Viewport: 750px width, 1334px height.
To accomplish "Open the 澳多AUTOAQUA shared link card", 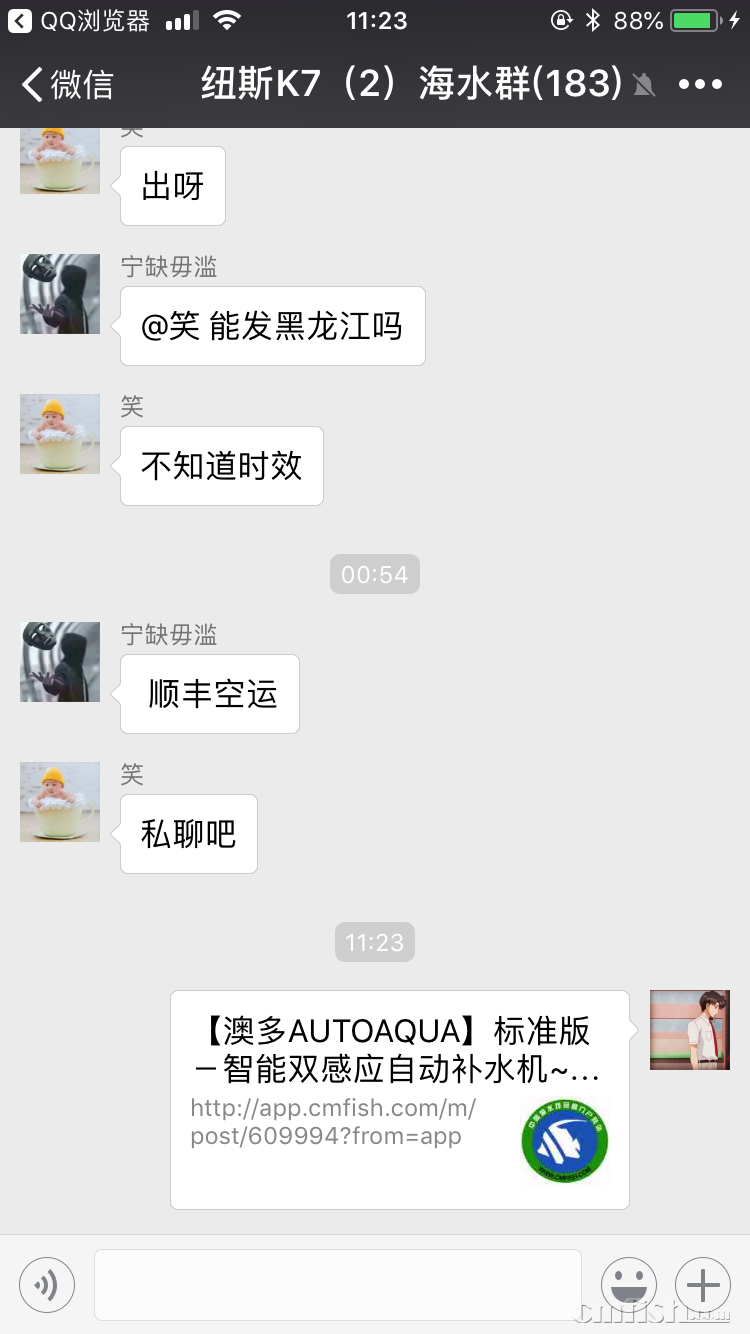I will pos(400,1099).
